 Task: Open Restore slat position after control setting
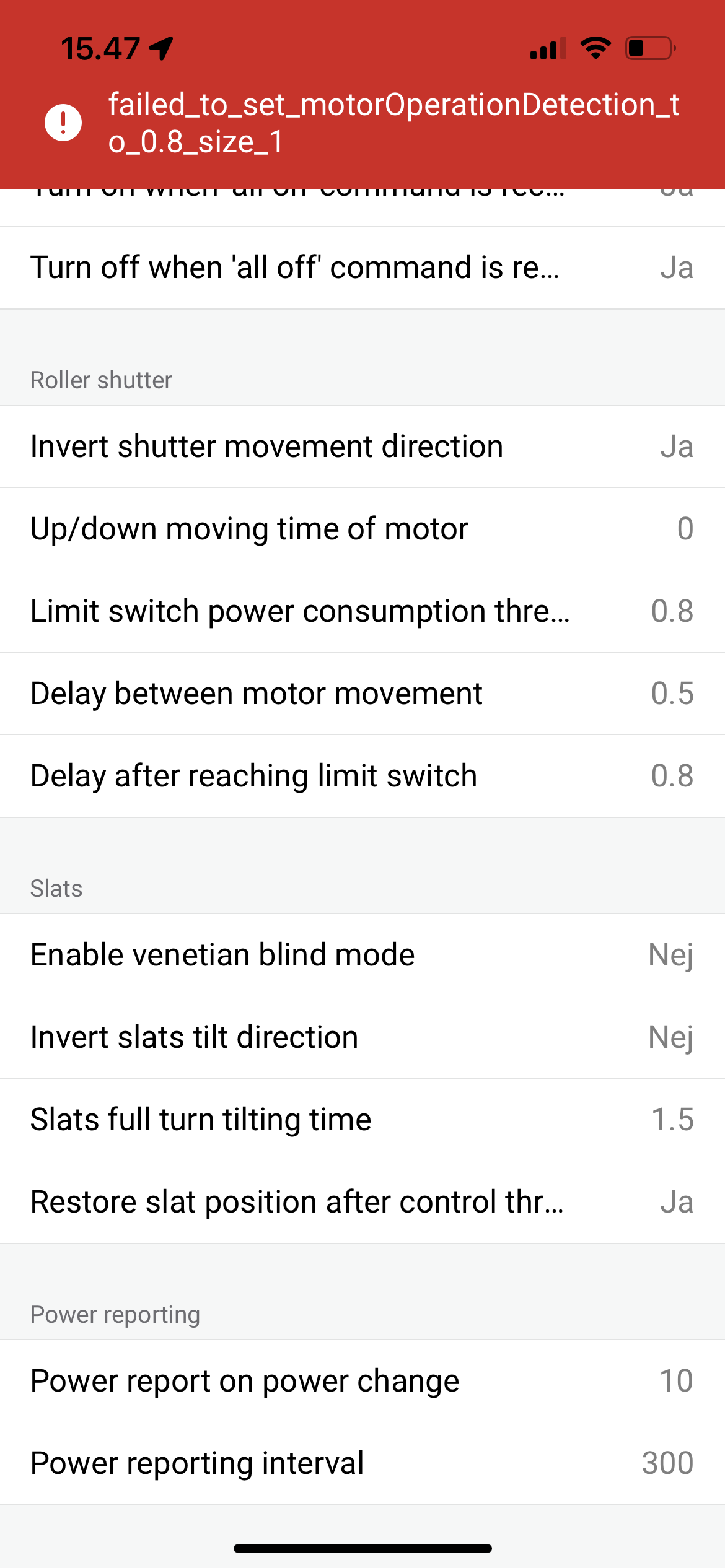362,1202
